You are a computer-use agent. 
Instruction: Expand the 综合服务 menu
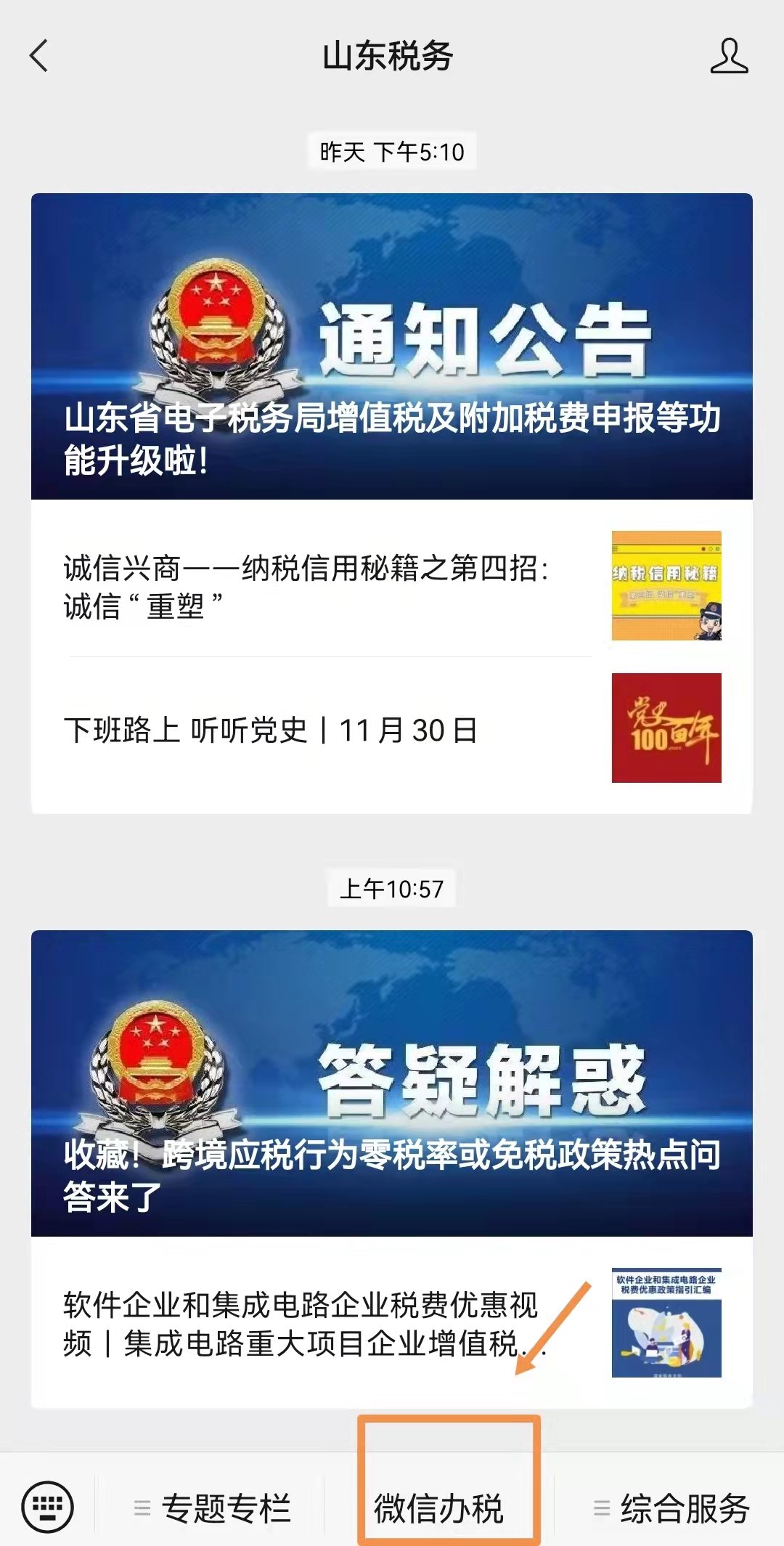(671, 1508)
